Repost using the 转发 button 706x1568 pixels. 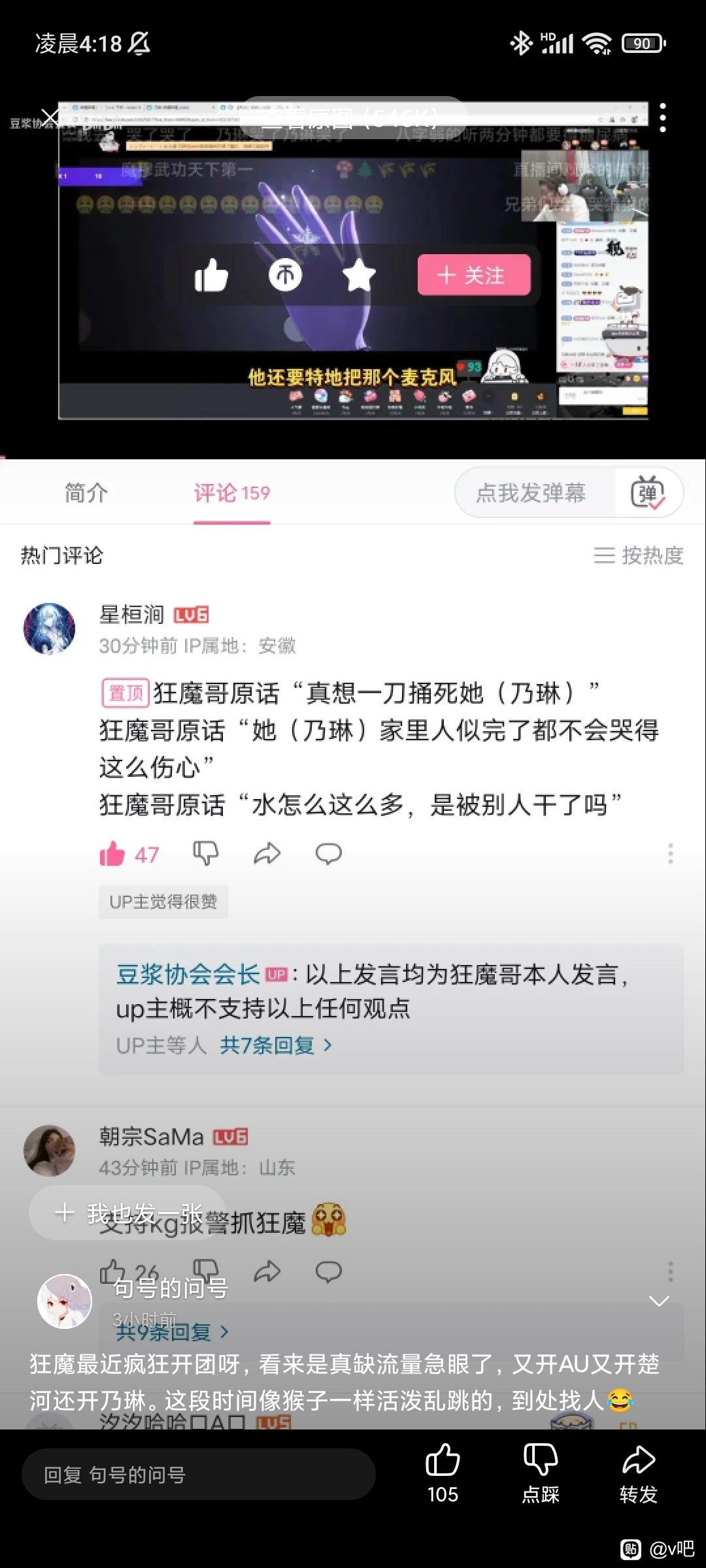click(638, 1473)
